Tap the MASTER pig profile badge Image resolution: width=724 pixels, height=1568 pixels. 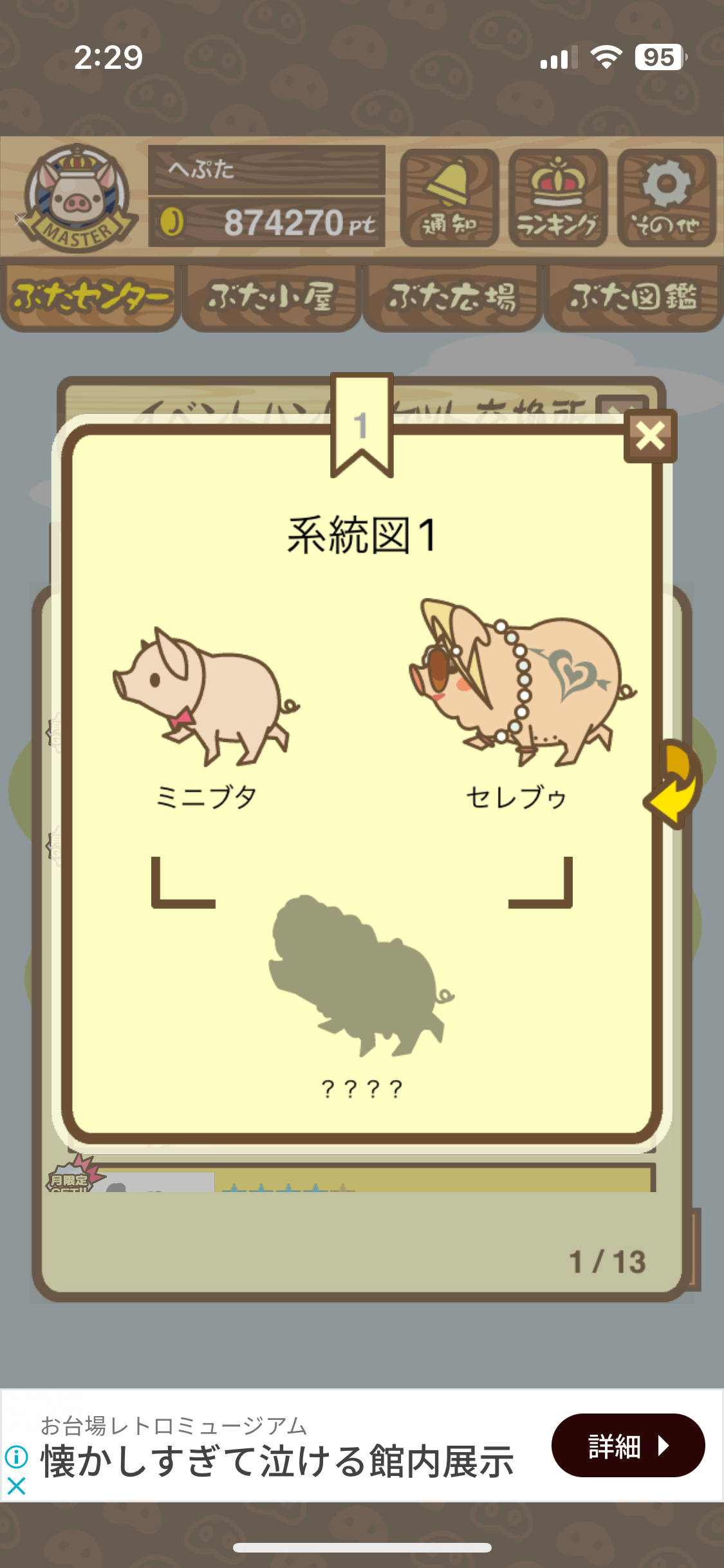tap(77, 198)
